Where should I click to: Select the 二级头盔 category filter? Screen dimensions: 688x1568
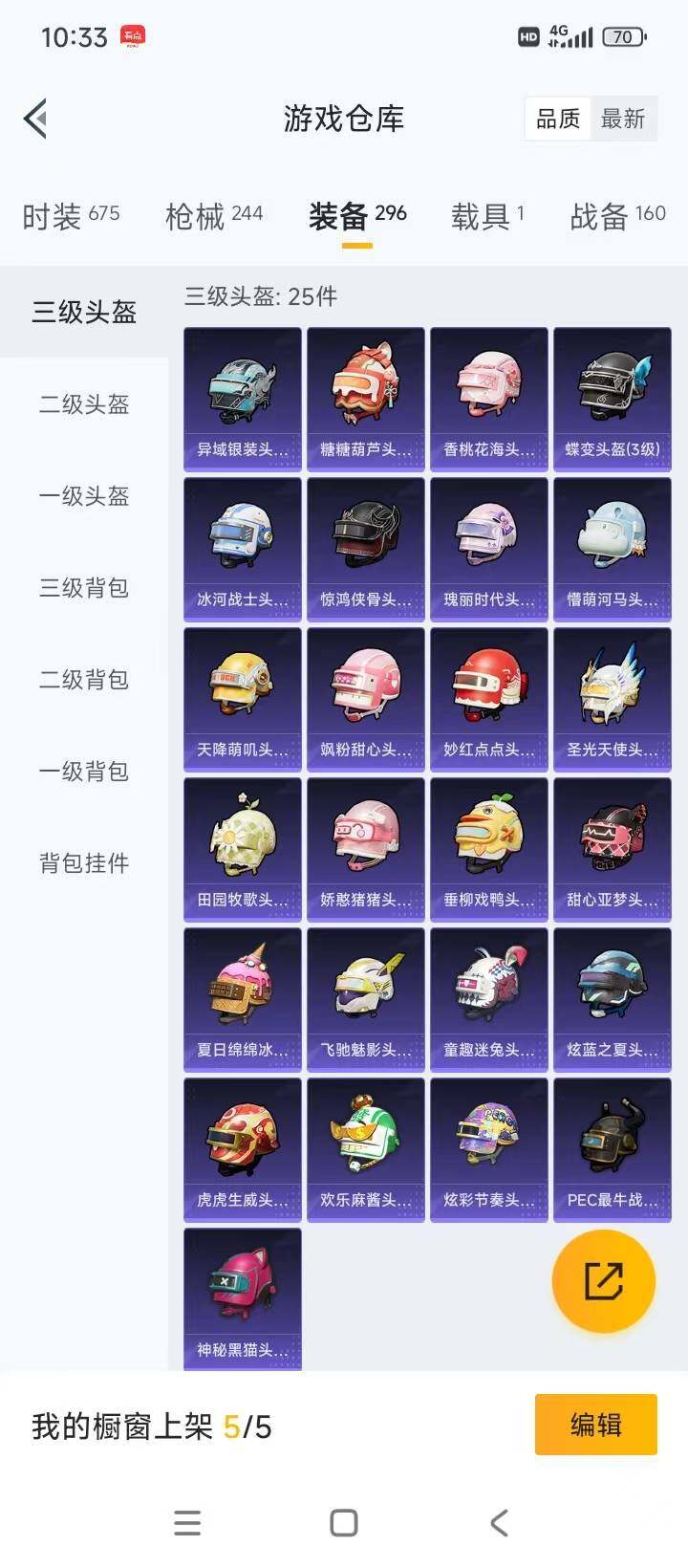pyautogui.click(x=82, y=405)
